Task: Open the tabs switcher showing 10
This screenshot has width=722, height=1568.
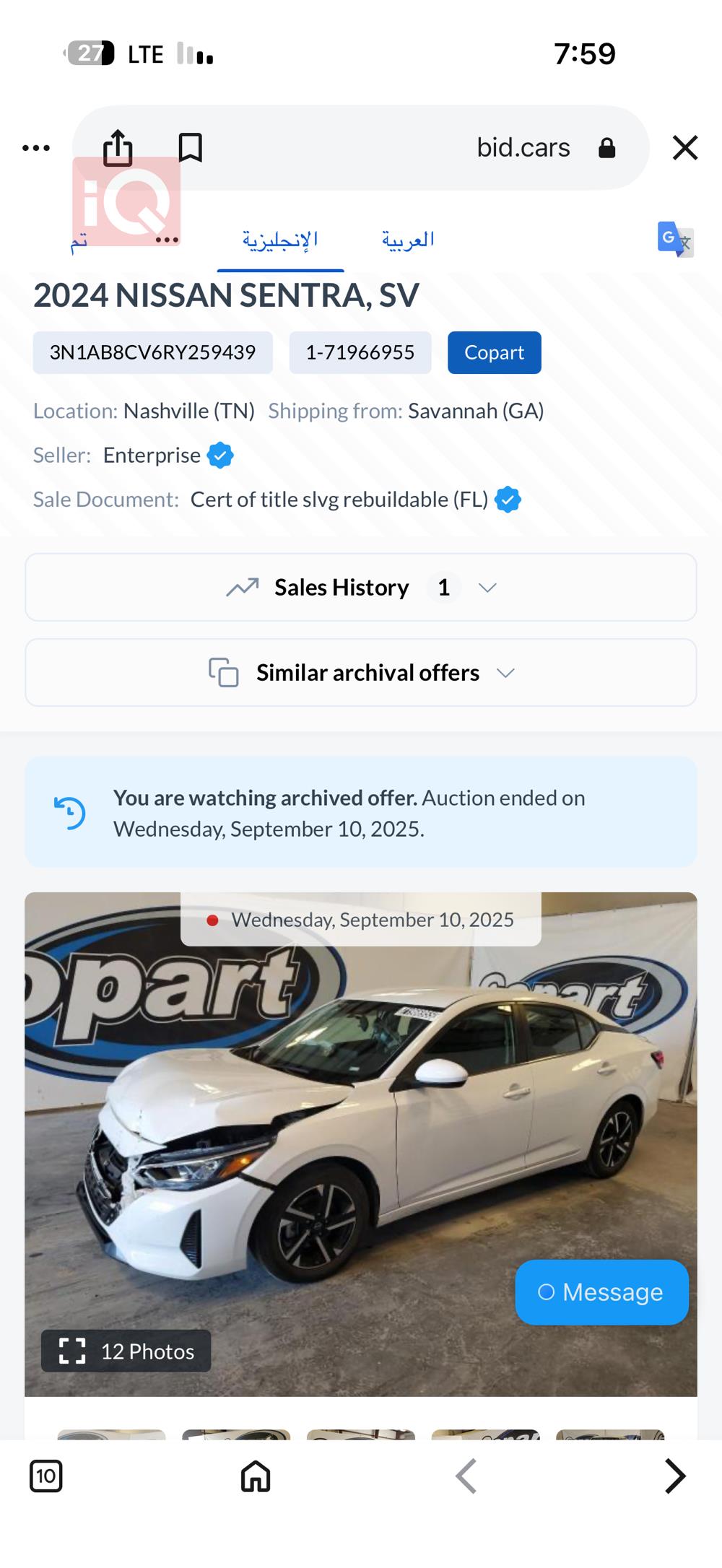Action: click(45, 1476)
